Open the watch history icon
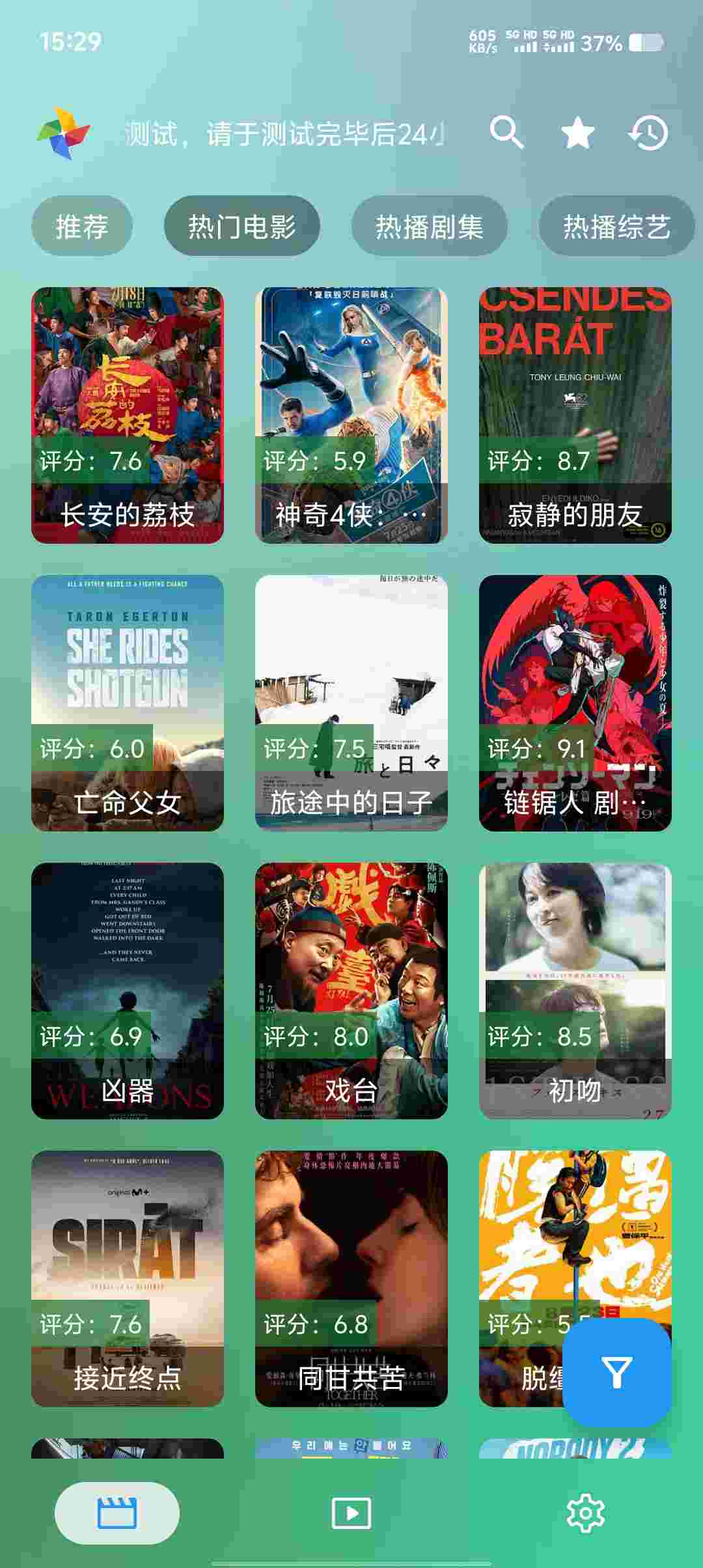 [648, 133]
